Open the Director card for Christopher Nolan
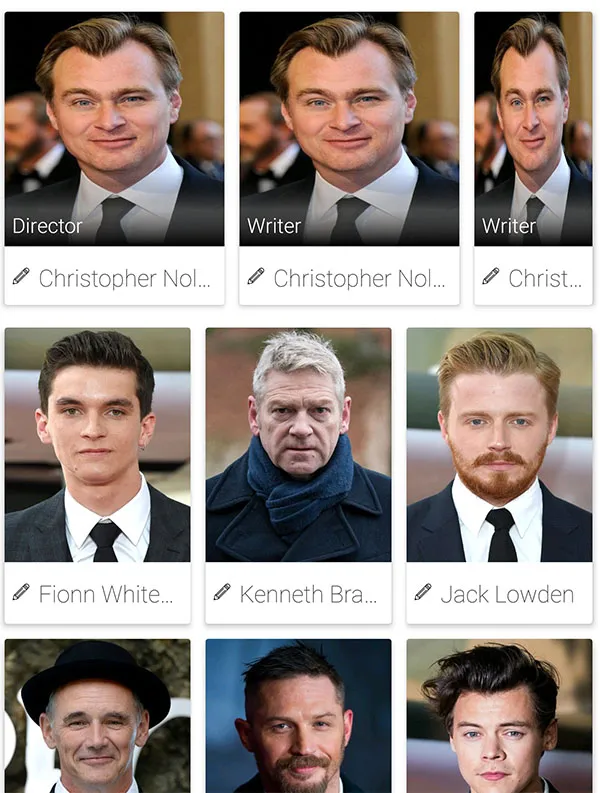Screen dimensions: 600x793 click(x=114, y=128)
